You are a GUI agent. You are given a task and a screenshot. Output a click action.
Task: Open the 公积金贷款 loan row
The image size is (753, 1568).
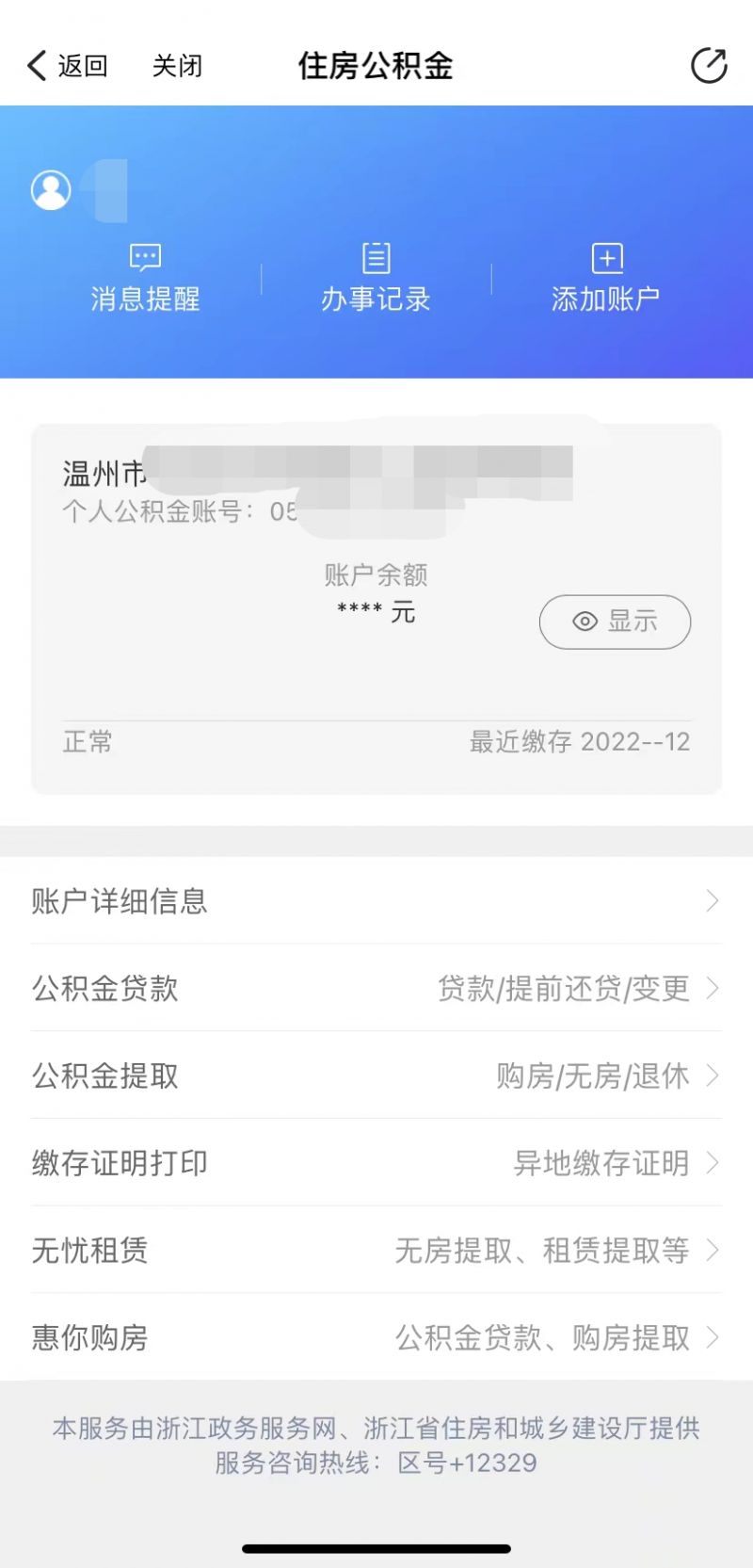(x=376, y=988)
